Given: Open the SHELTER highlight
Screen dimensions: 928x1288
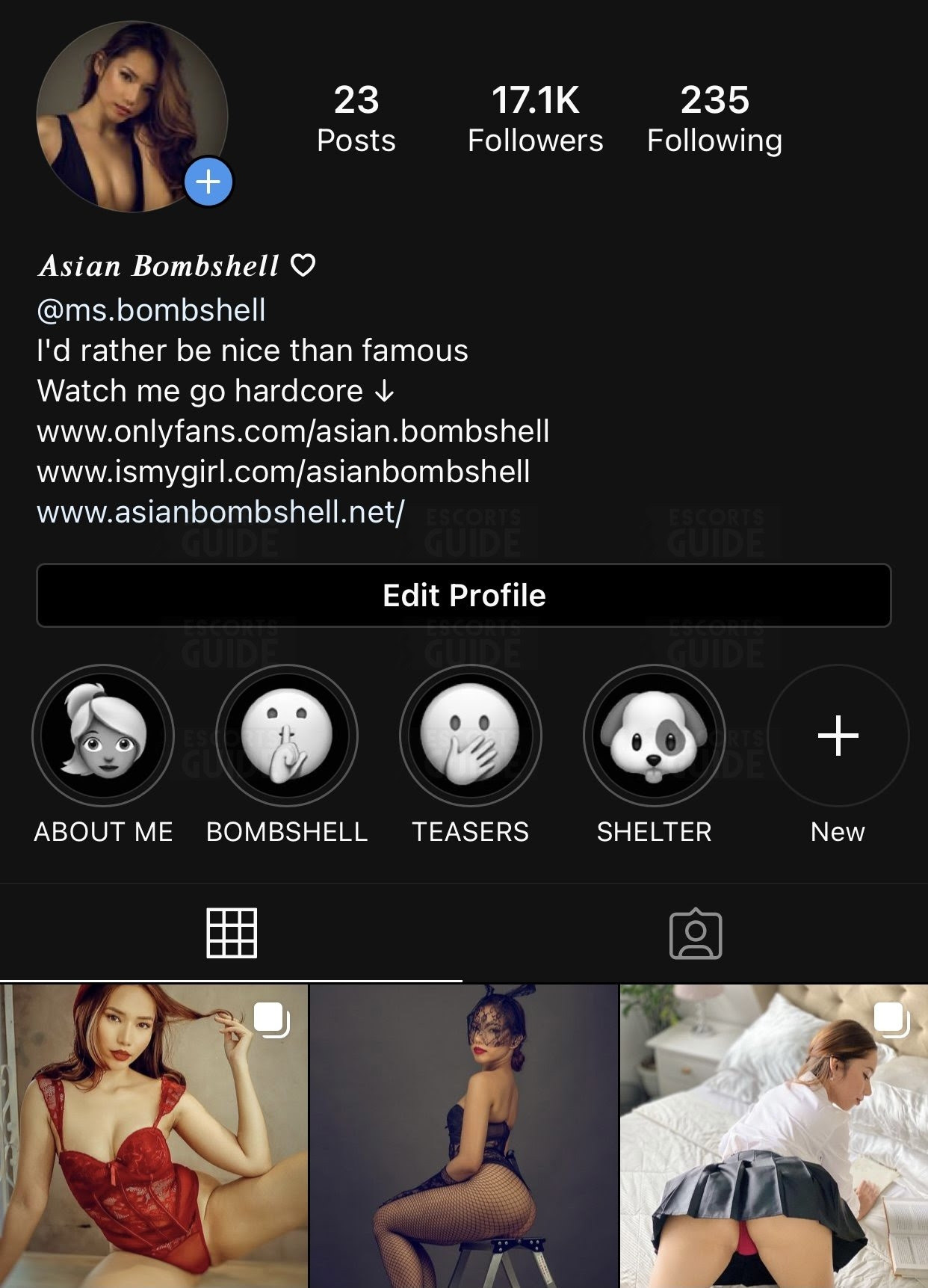Looking at the screenshot, I should pyautogui.click(x=655, y=736).
